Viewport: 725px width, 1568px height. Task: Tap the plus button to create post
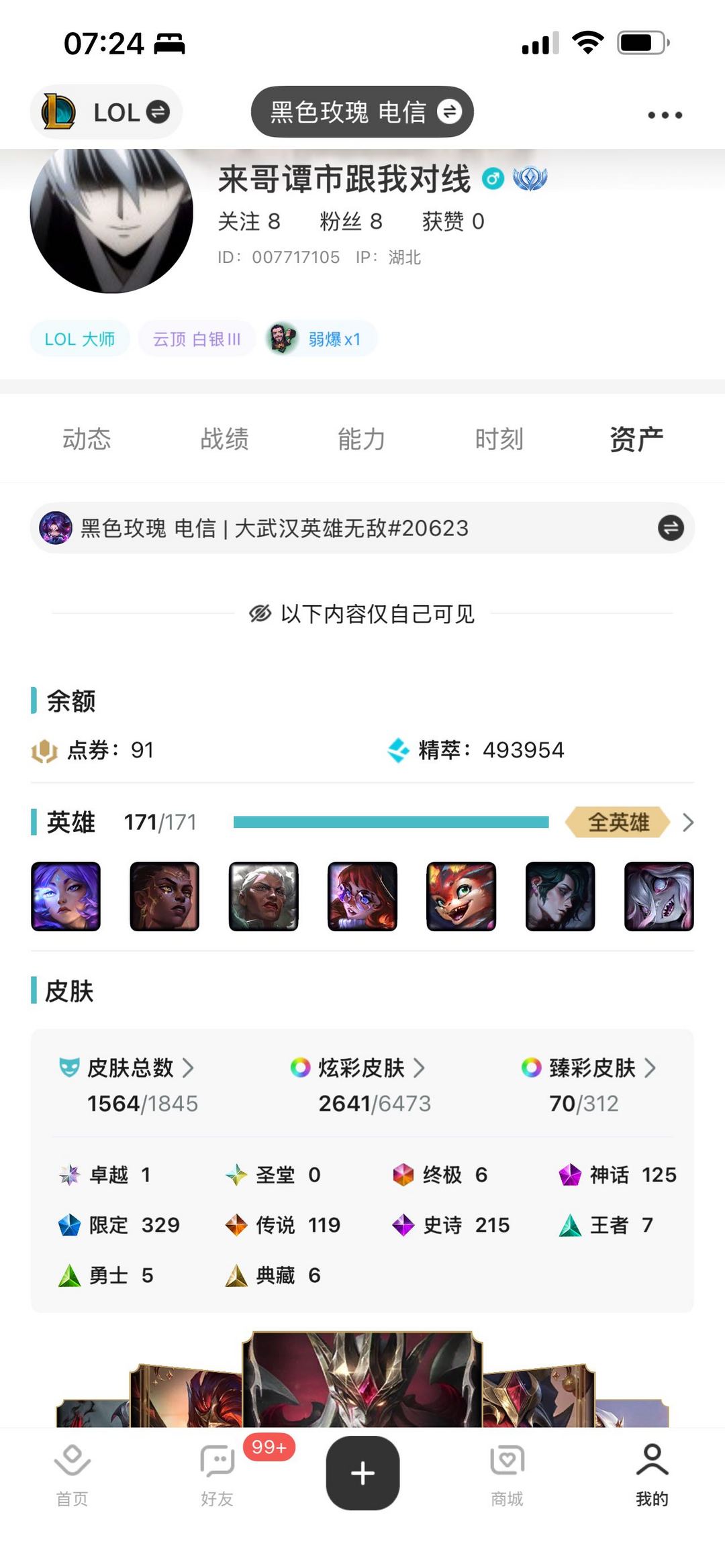[362, 1473]
